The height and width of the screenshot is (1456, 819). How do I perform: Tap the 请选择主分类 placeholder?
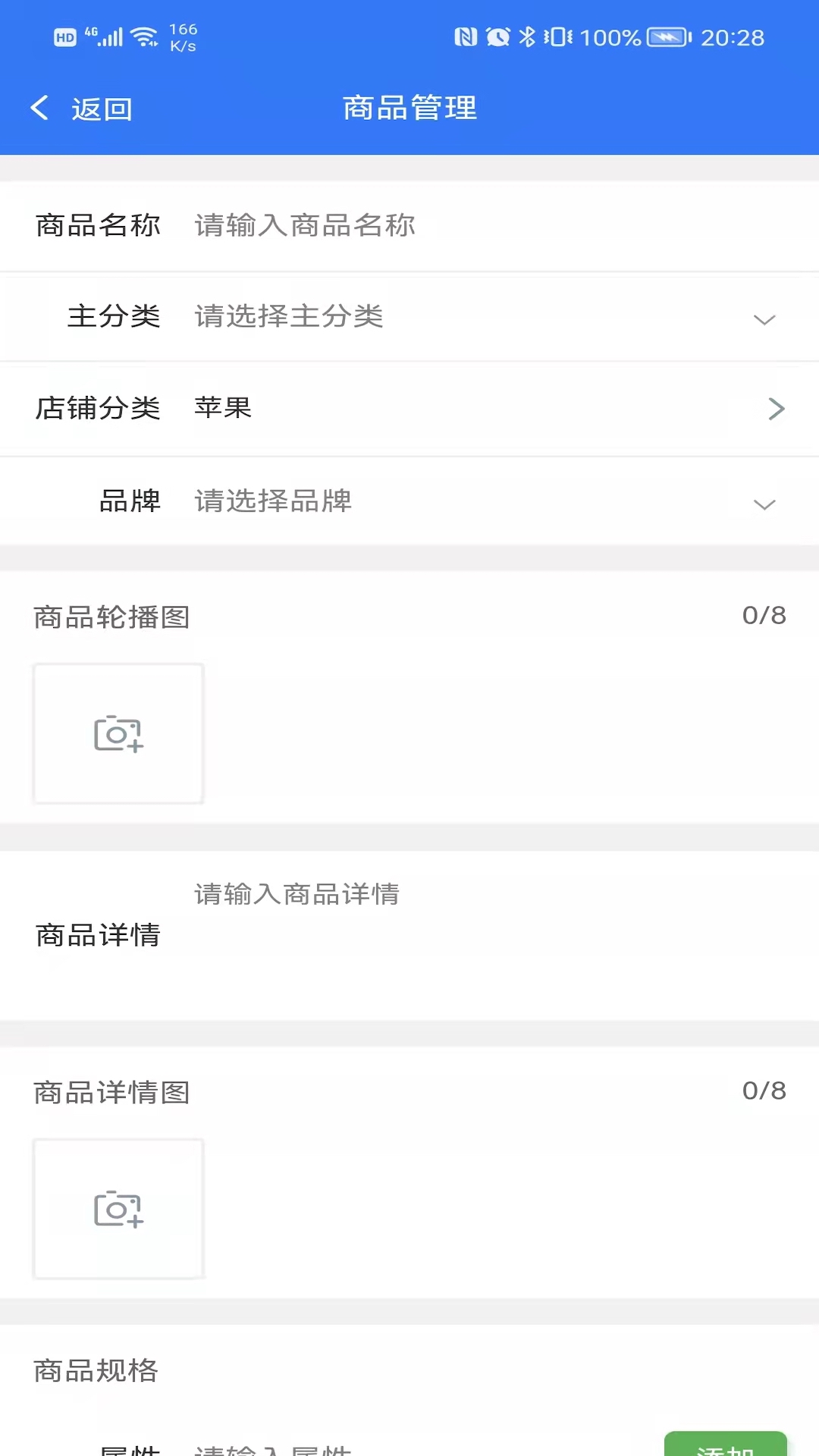pyautogui.click(x=288, y=318)
